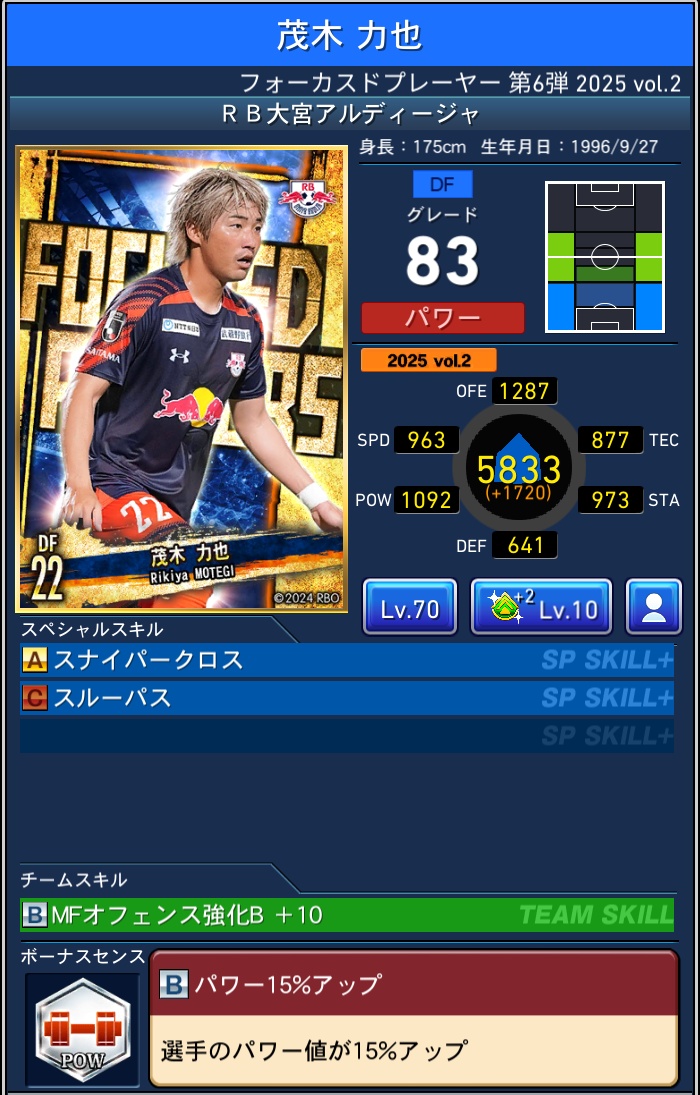The width and height of the screenshot is (700, 1095).
Task: View MFオフェンス強化B team skill
Action: pyautogui.click(x=346, y=914)
